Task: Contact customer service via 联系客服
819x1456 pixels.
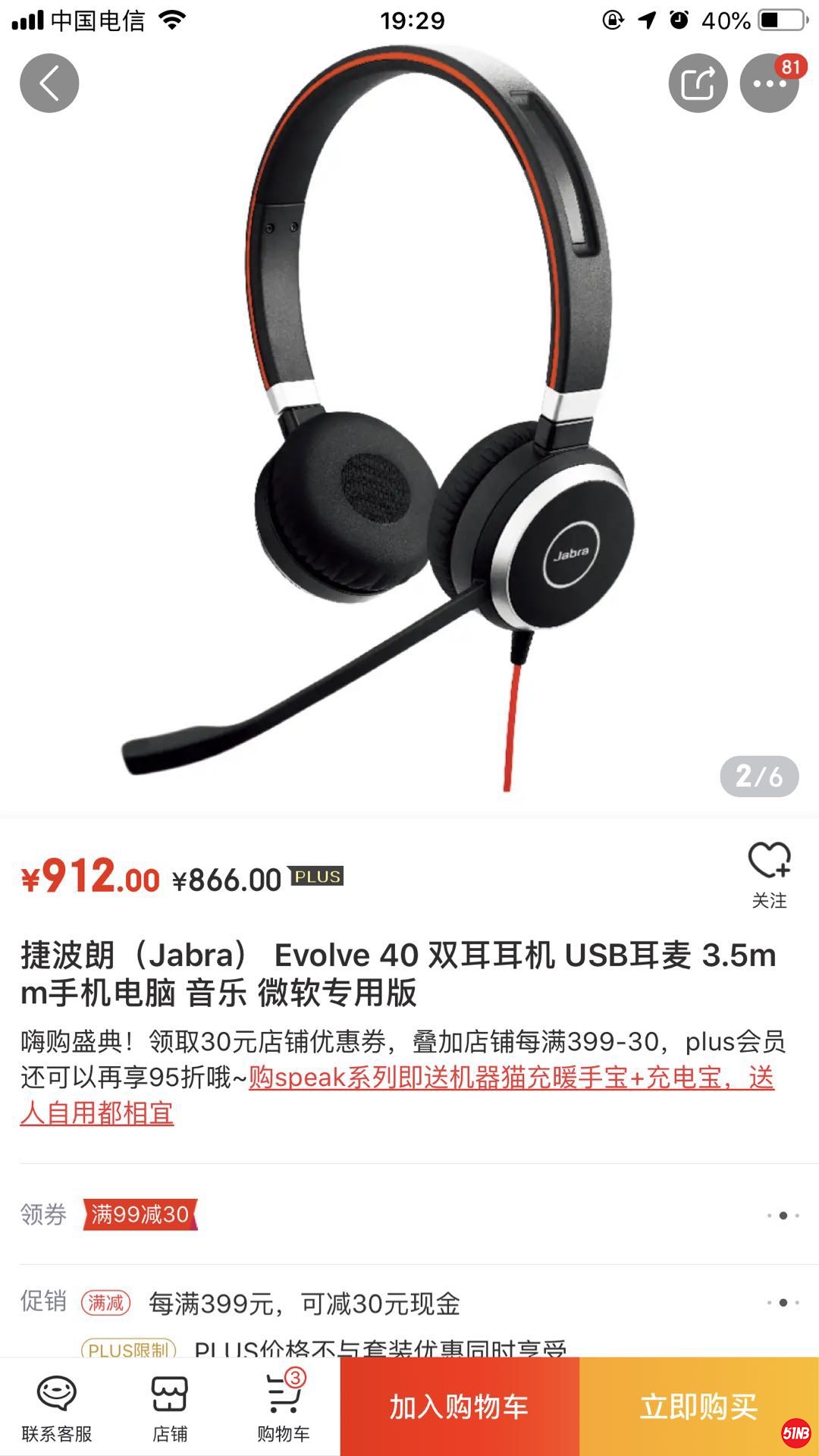Action: click(x=57, y=1407)
